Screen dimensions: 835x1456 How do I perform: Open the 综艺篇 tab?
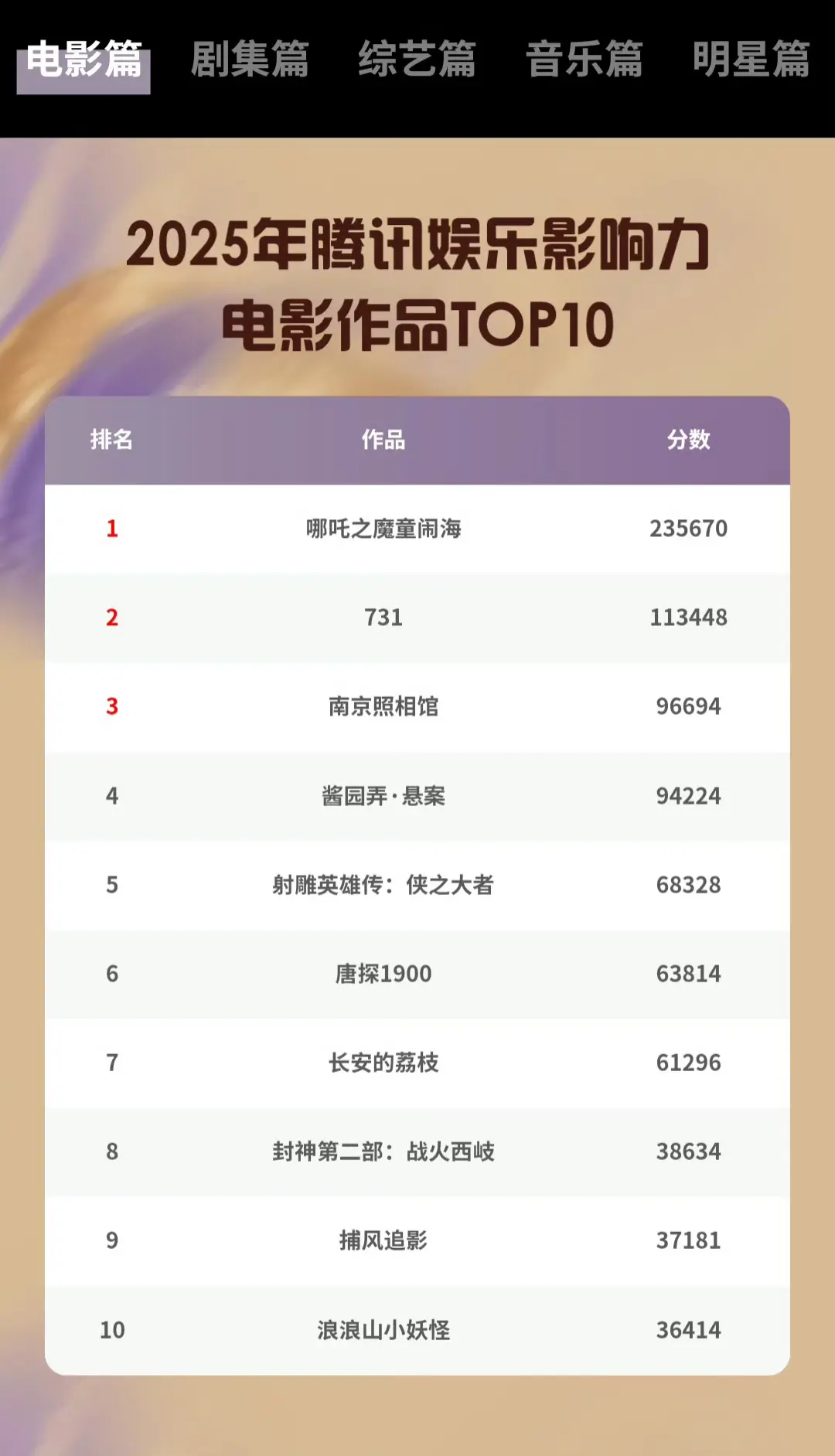(417, 60)
